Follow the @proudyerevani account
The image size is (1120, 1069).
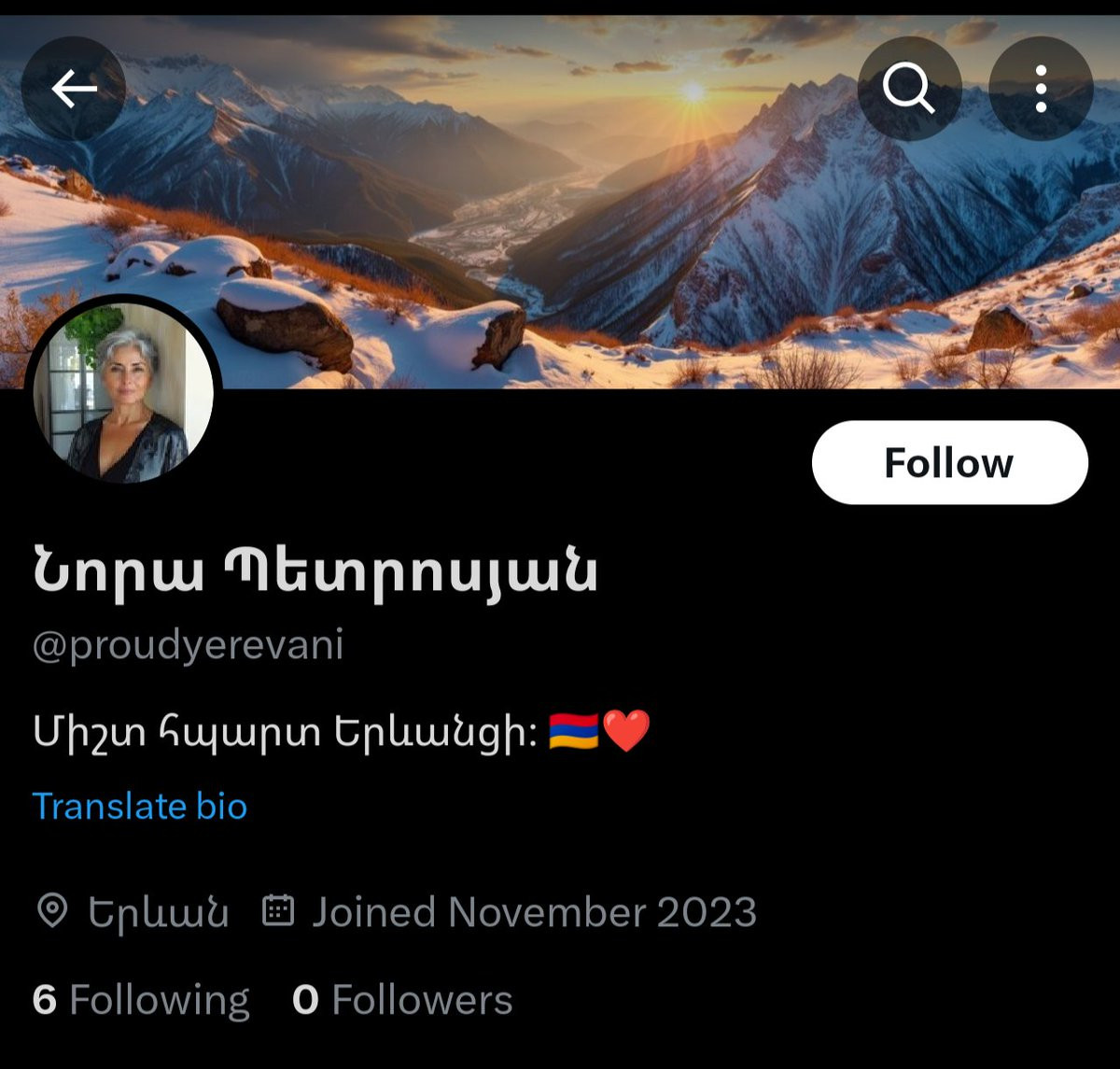tap(949, 463)
